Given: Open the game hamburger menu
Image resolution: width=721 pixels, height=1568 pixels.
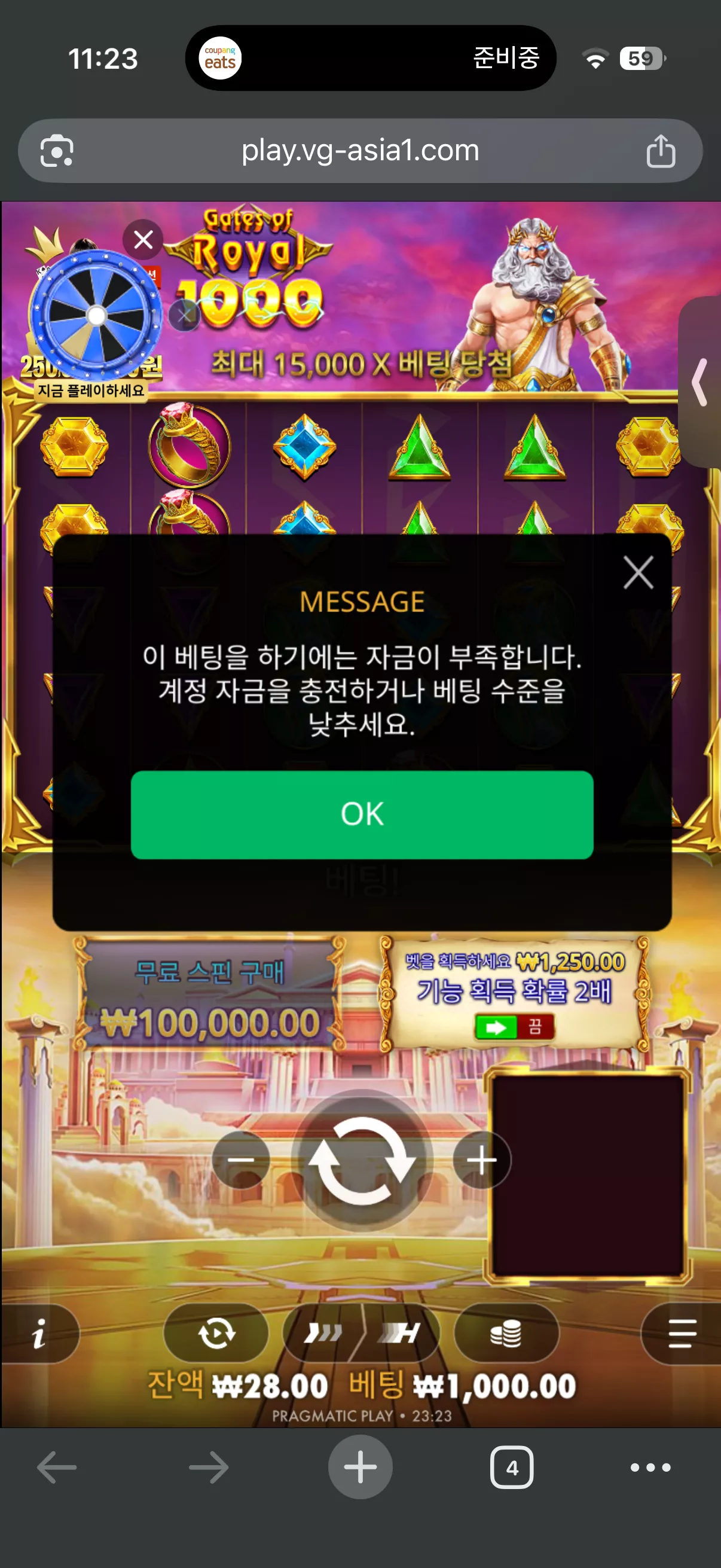Looking at the screenshot, I should (682, 1334).
